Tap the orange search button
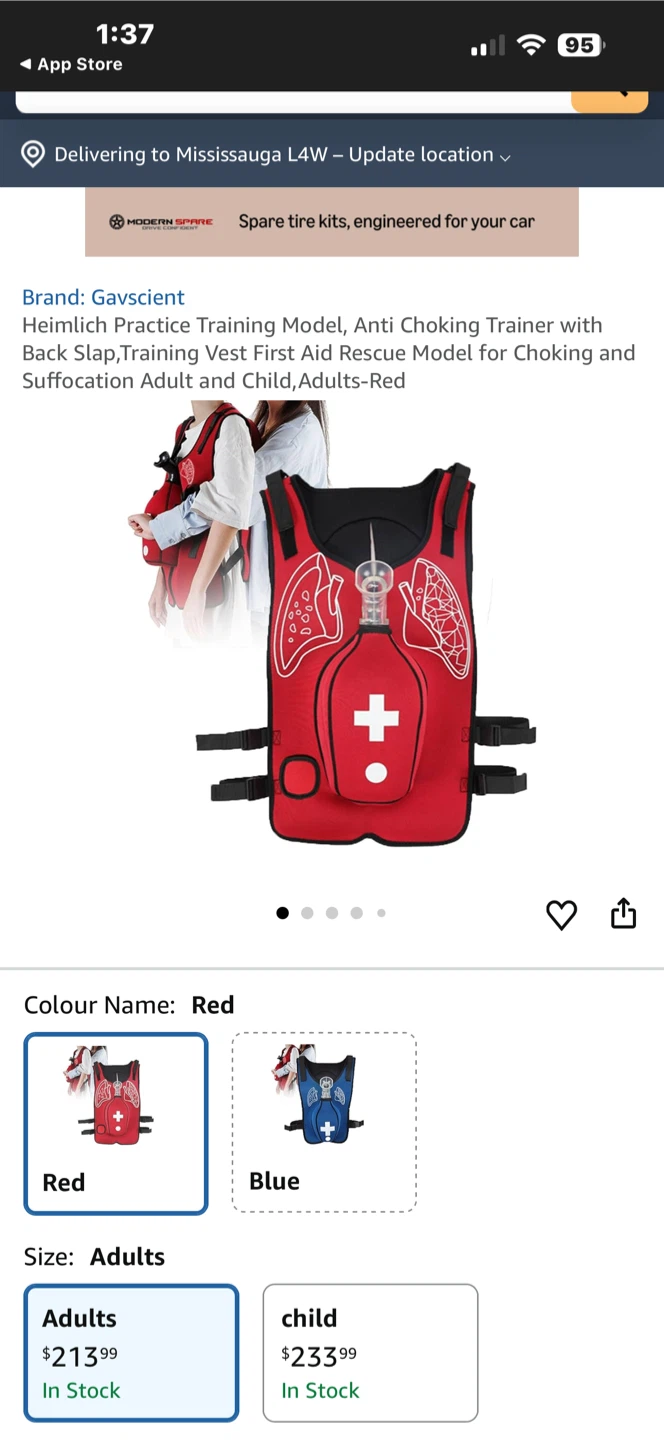664x1440 pixels. point(609,100)
